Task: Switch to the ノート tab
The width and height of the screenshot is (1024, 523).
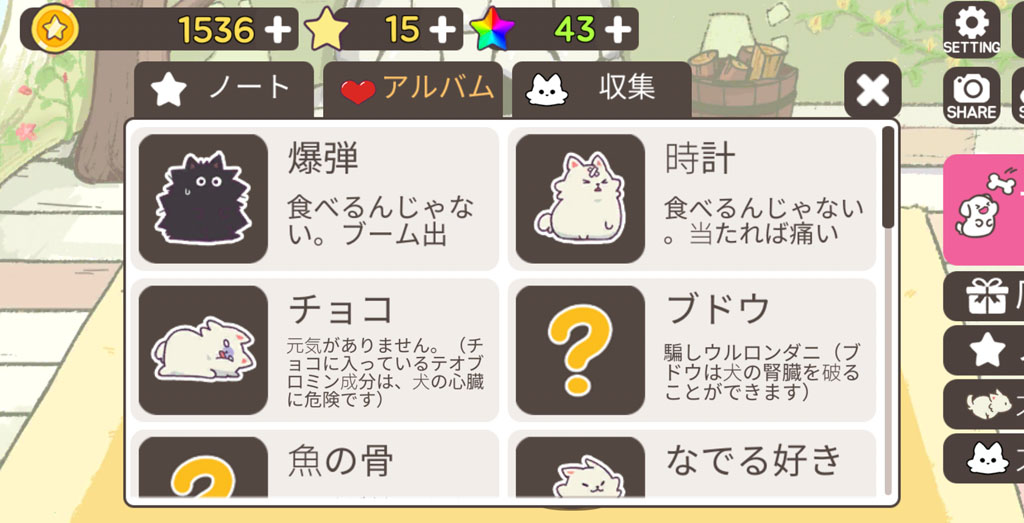Action: click(x=223, y=90)
